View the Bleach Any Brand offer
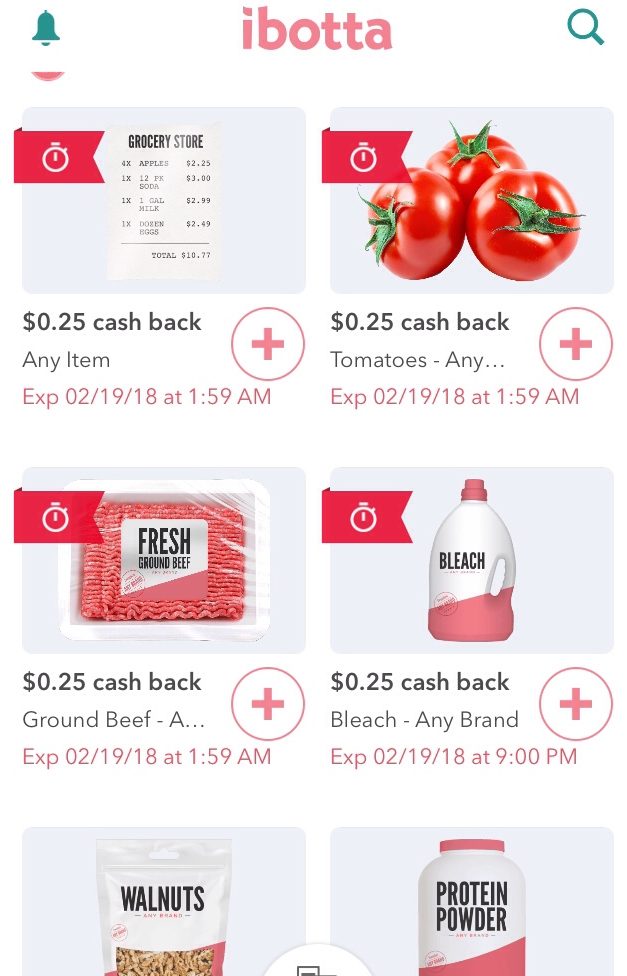 (472, 561)
